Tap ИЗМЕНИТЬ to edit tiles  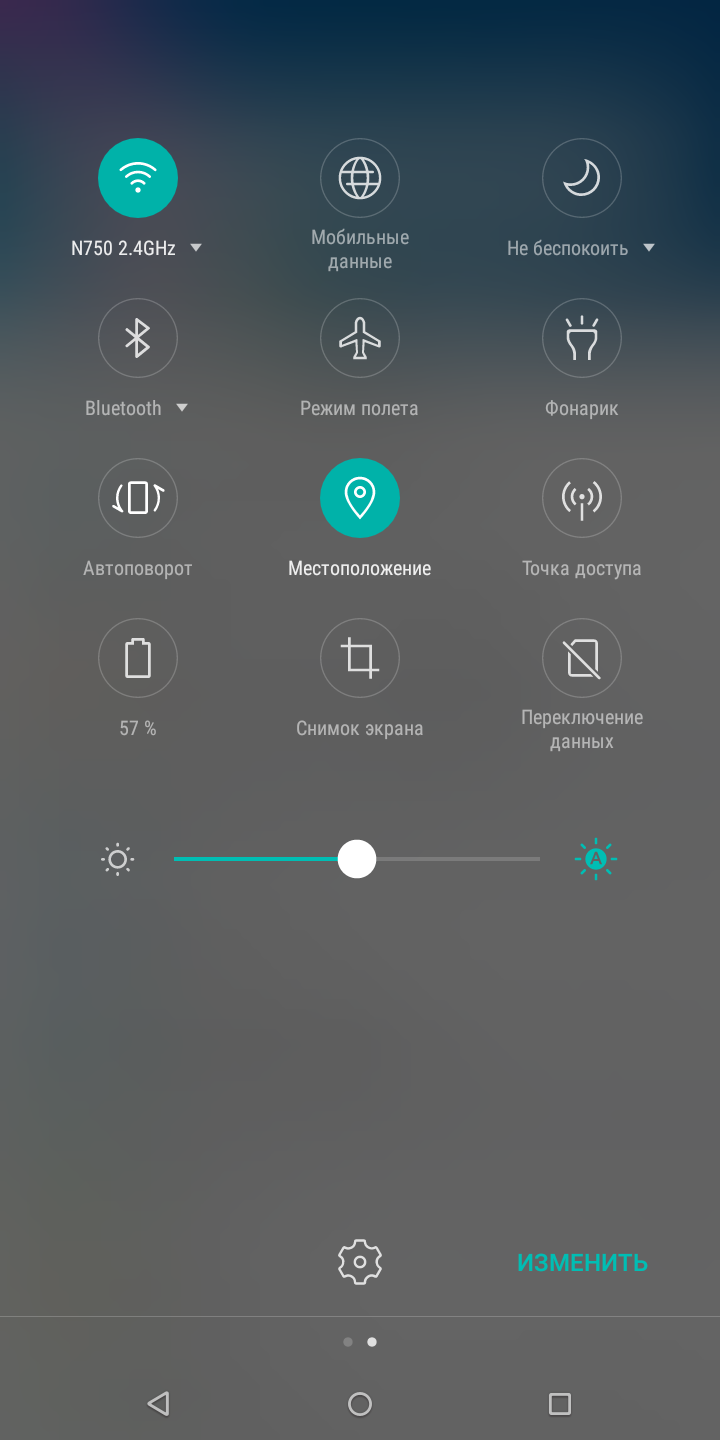(x=582, y=1263)
